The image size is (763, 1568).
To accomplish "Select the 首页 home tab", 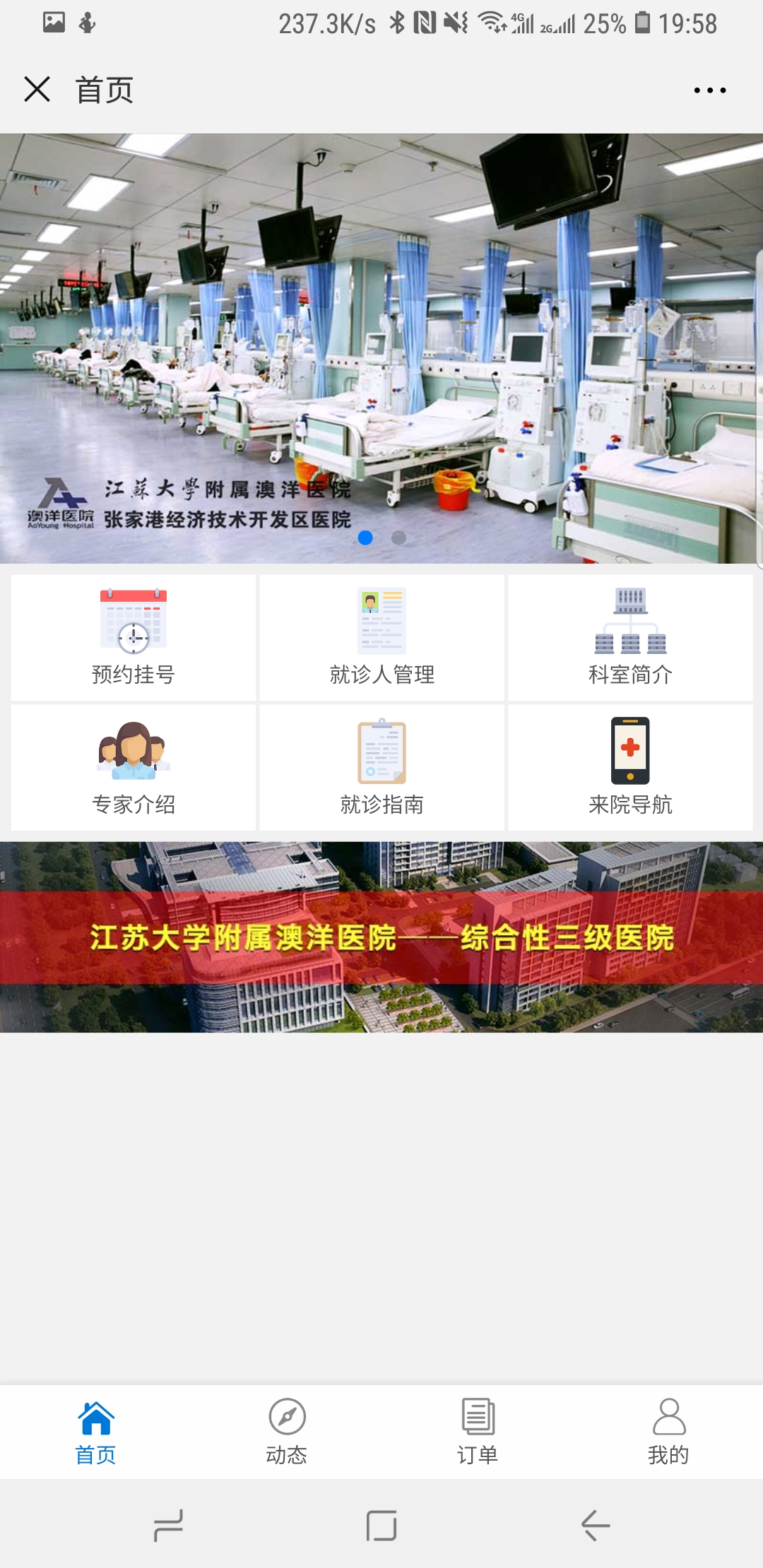I will (95, 1432).
